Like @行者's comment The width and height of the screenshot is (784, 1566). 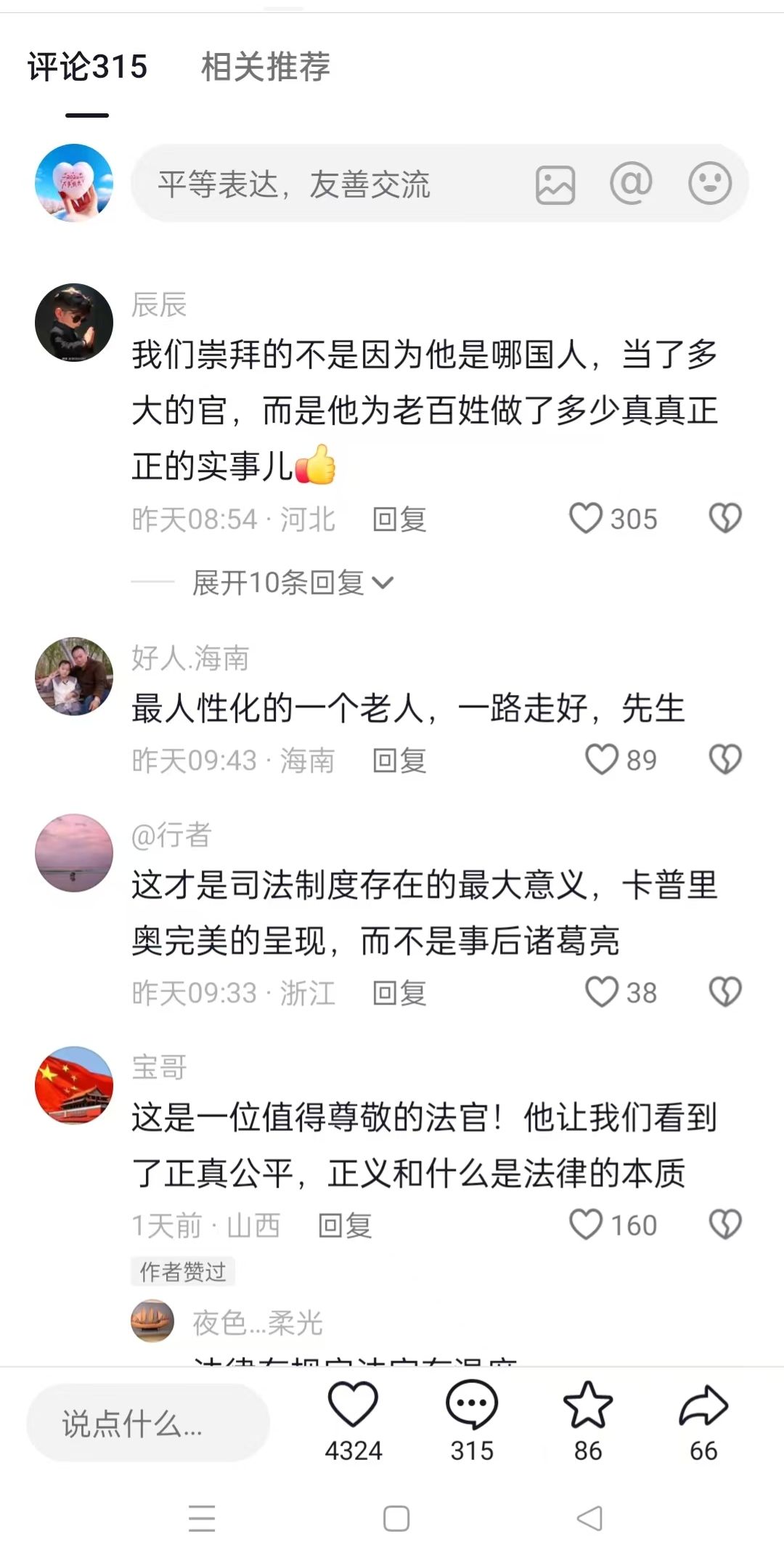602,992
